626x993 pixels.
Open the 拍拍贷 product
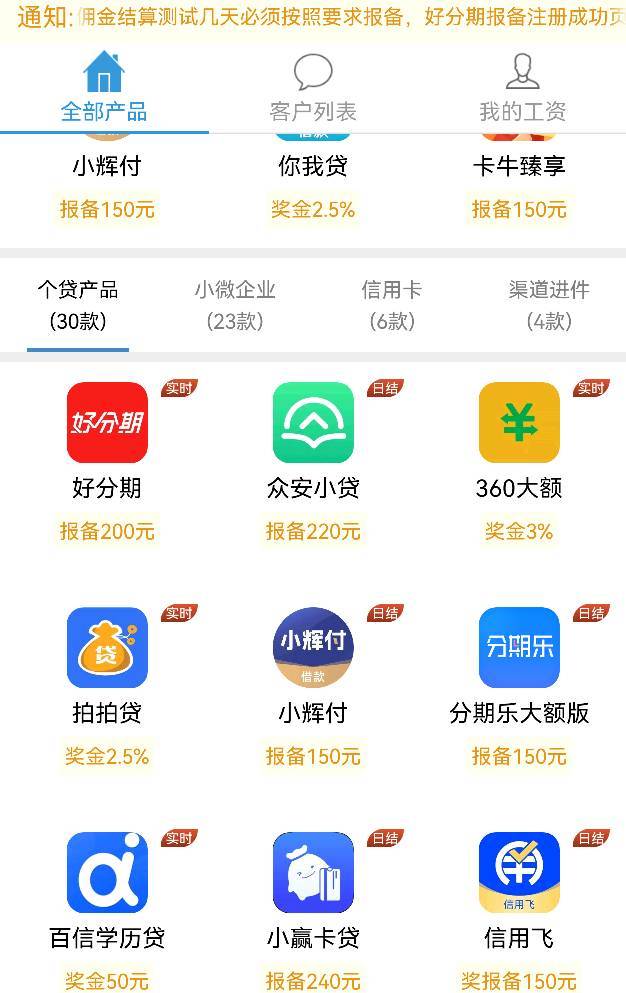107,687
